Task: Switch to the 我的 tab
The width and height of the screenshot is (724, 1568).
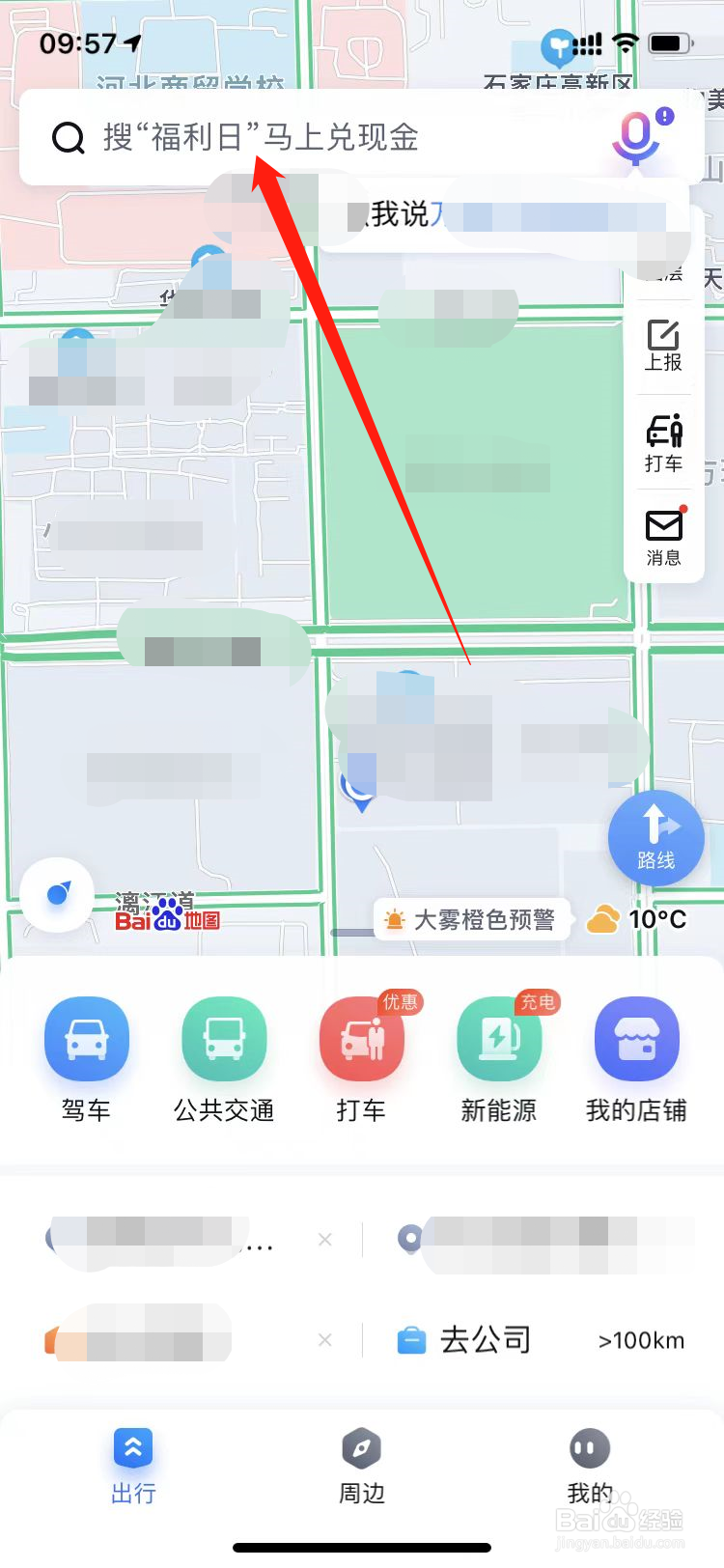Action: [x=590, y=1466]
